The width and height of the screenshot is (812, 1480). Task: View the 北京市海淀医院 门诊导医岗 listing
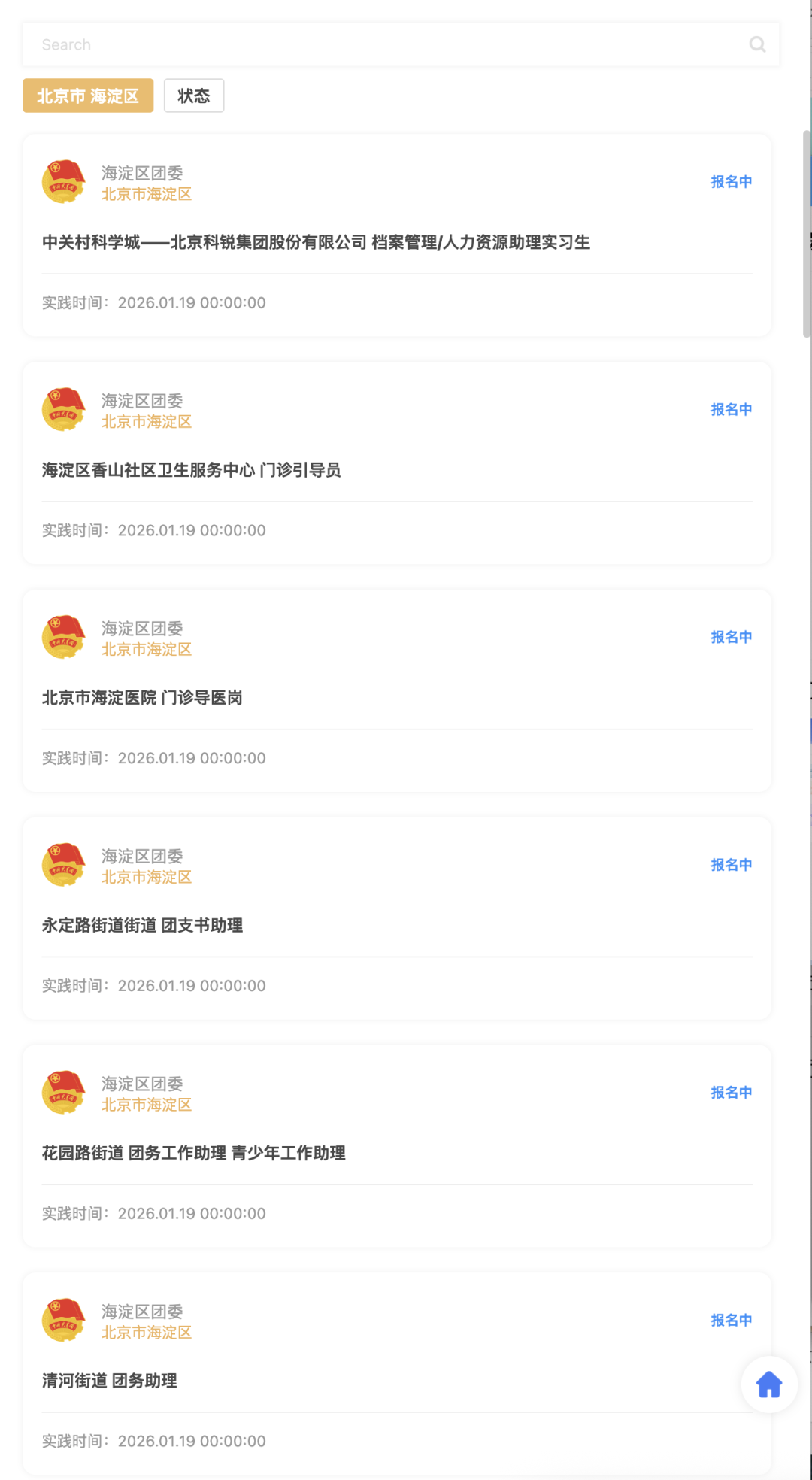coord(142,698)
